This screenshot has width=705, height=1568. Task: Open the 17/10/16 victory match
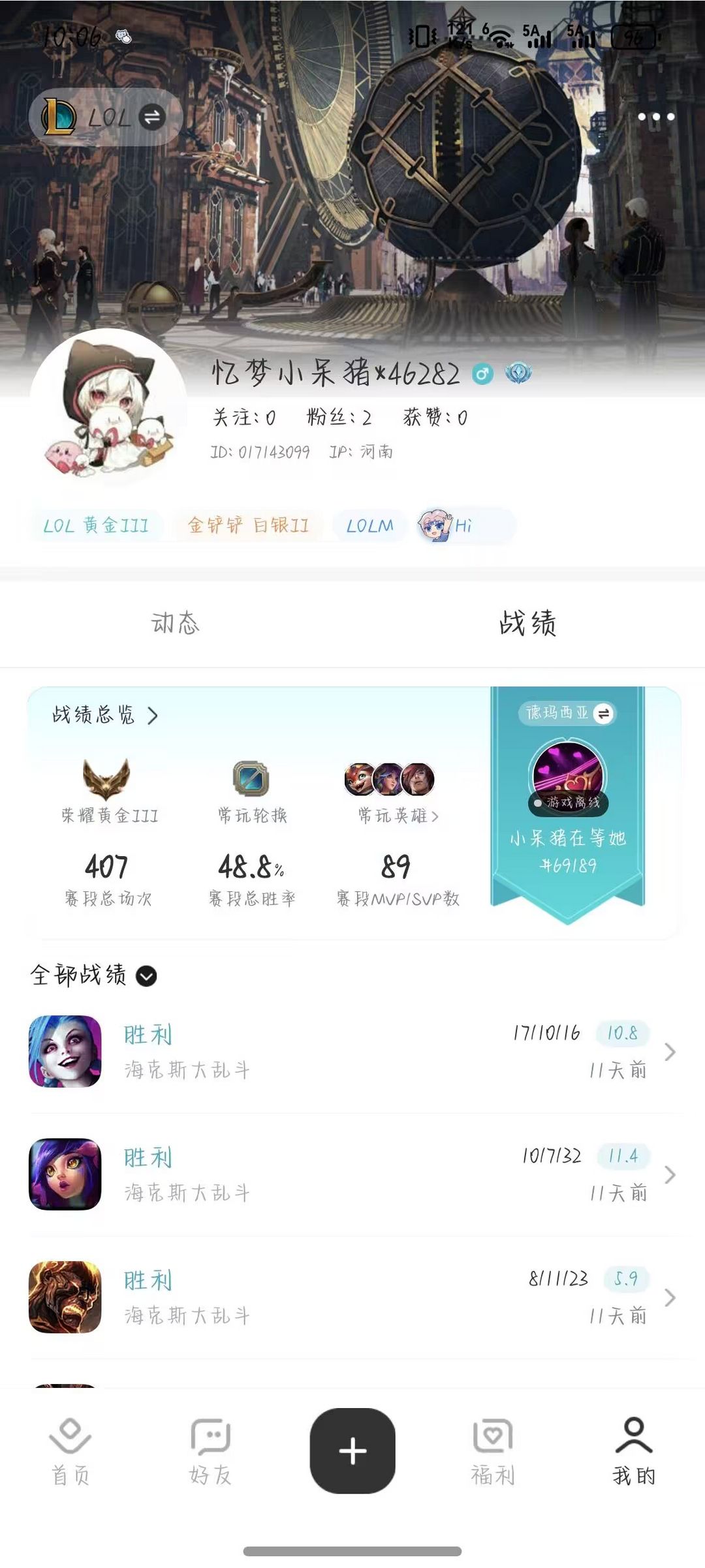352,1051
